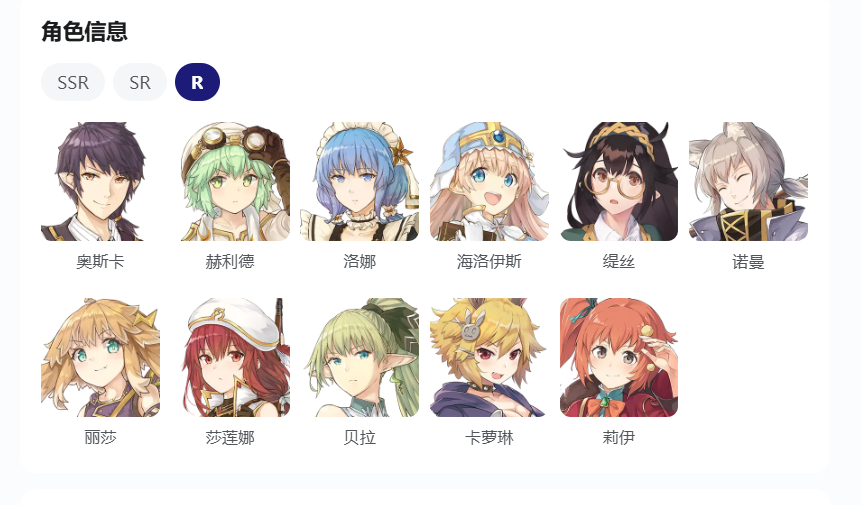This screenshot has width=861, height=505.
Task: Select the R rarity tab
Action: pyautogui.click(x=197, y=82)
